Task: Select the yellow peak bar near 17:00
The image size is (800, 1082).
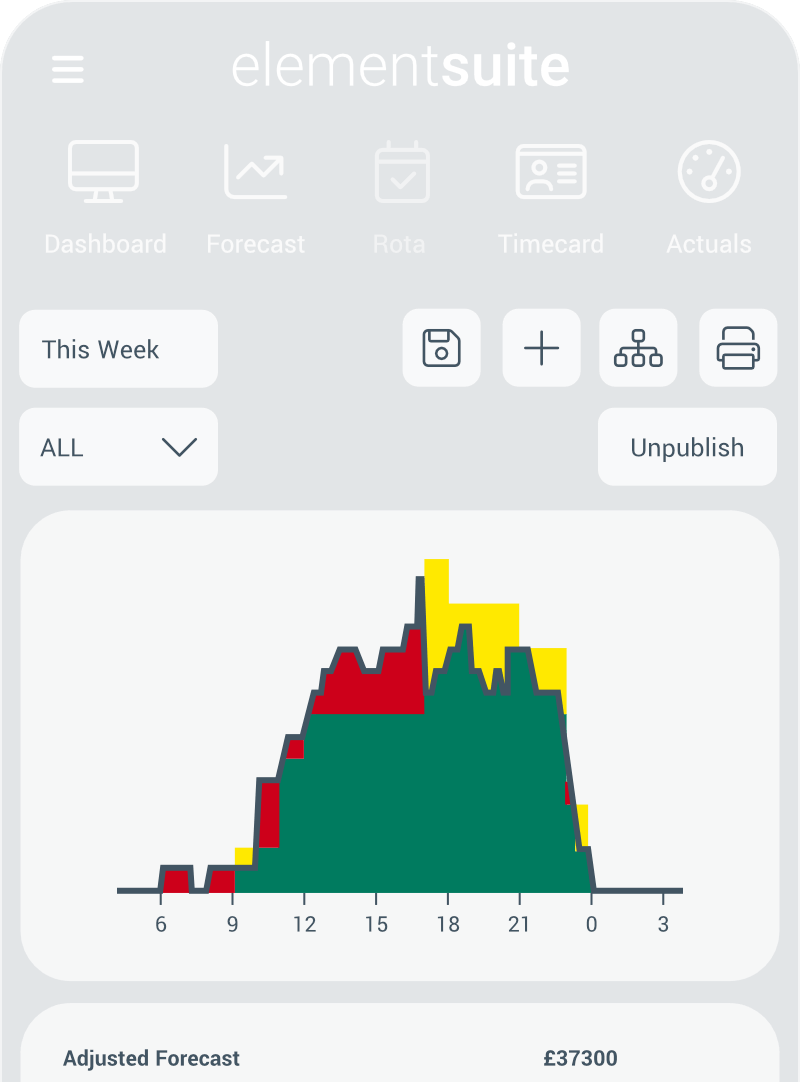Action: [x=438, y=590]
